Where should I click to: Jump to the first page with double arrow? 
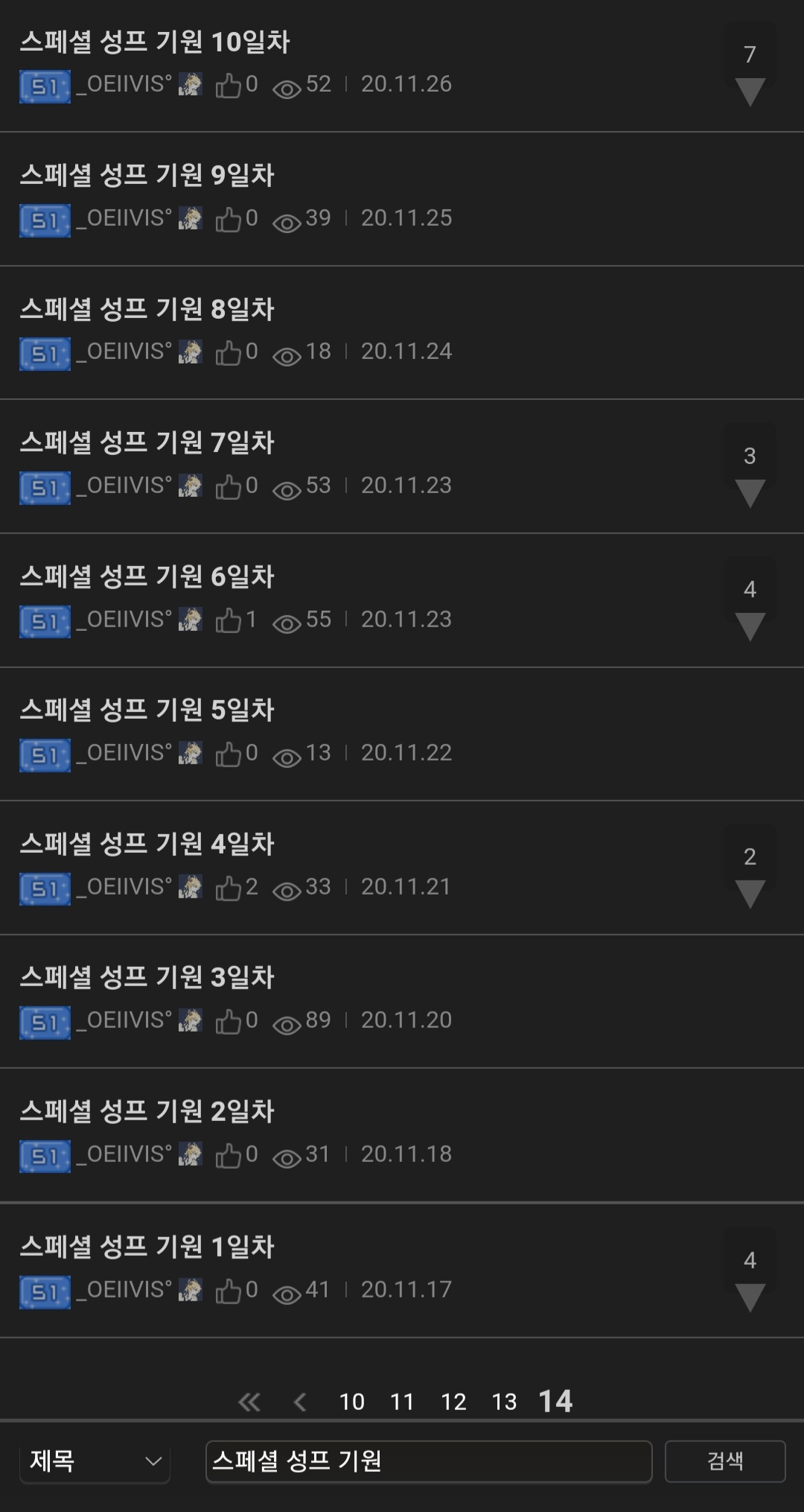(249, 1403)
